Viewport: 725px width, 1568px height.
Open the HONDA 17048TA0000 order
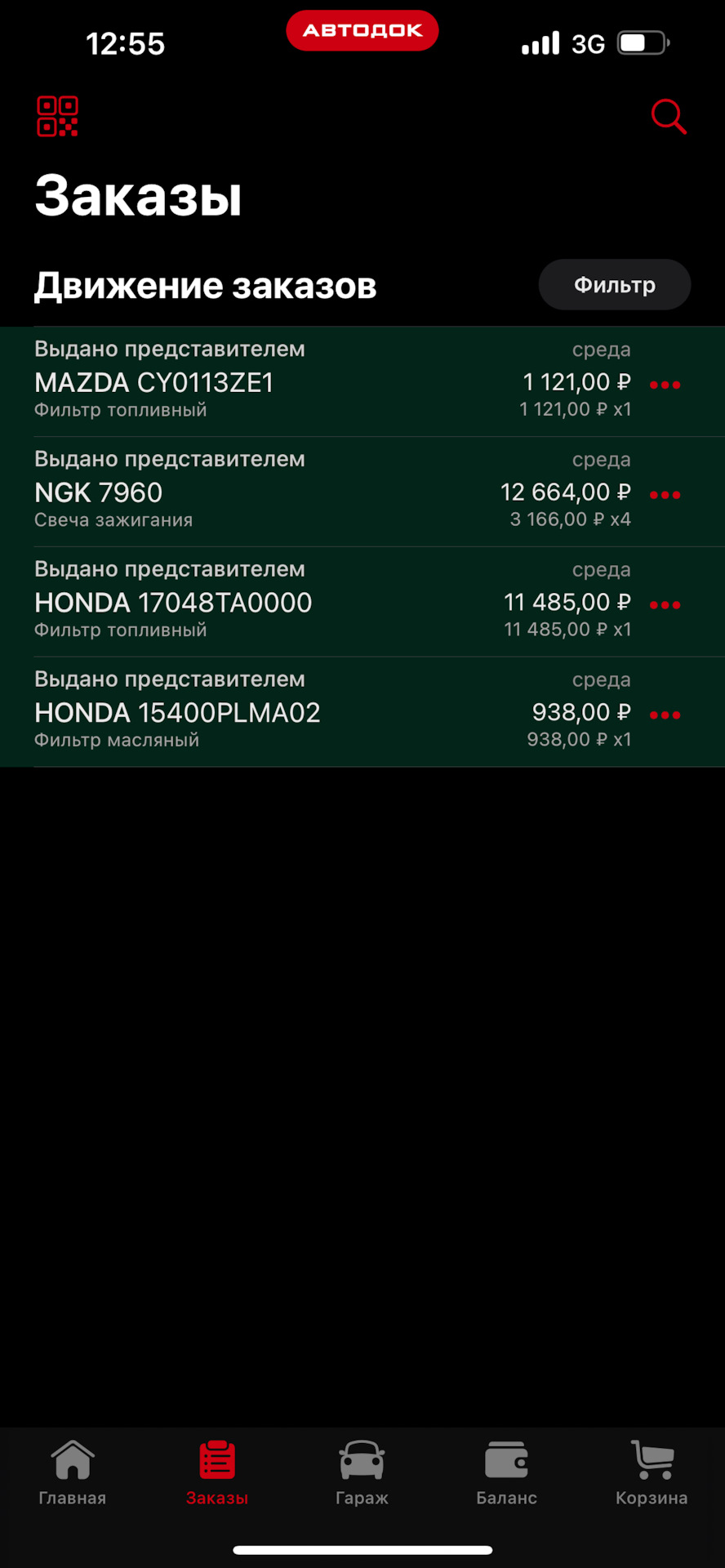tap(245, 603)
